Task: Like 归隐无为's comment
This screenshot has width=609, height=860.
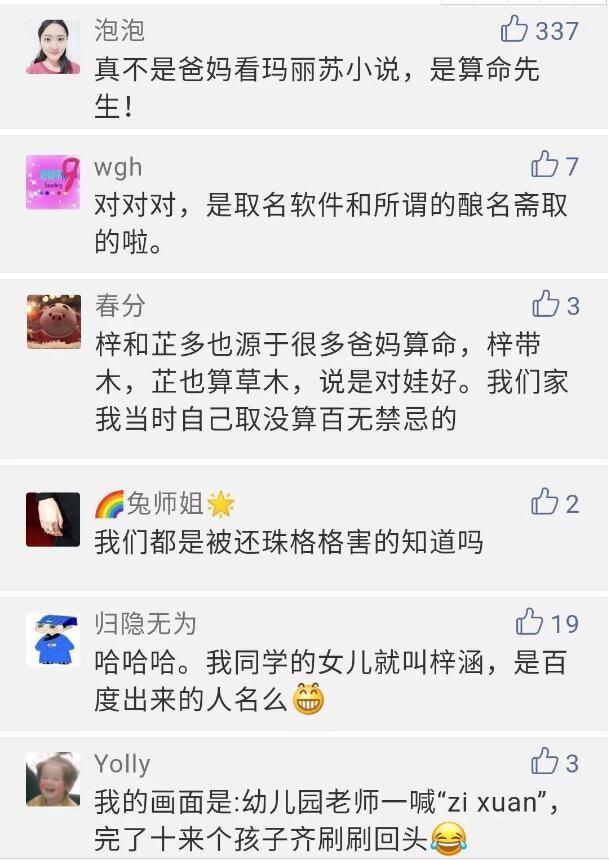Action: pos(530,623)
